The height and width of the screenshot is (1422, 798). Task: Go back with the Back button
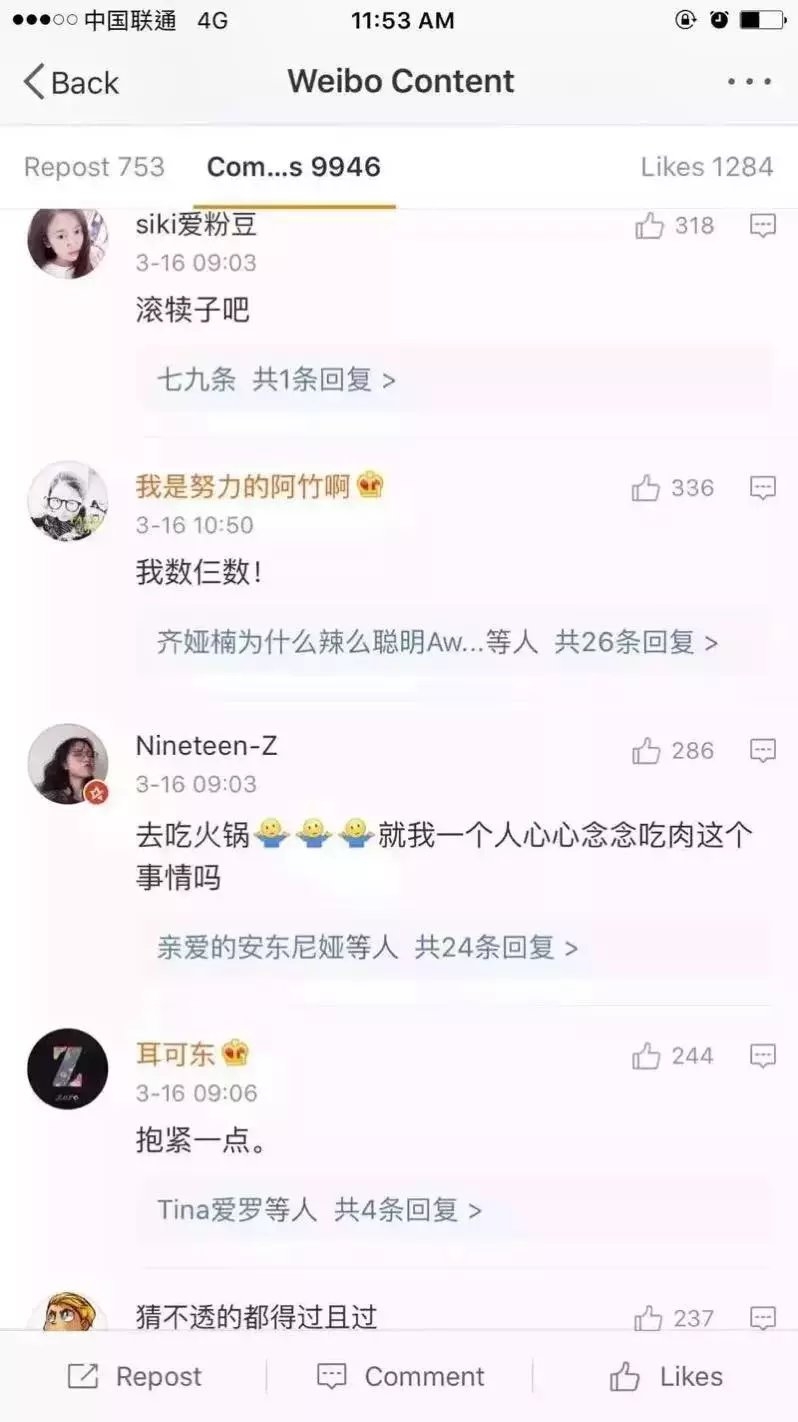click(71, 82)
